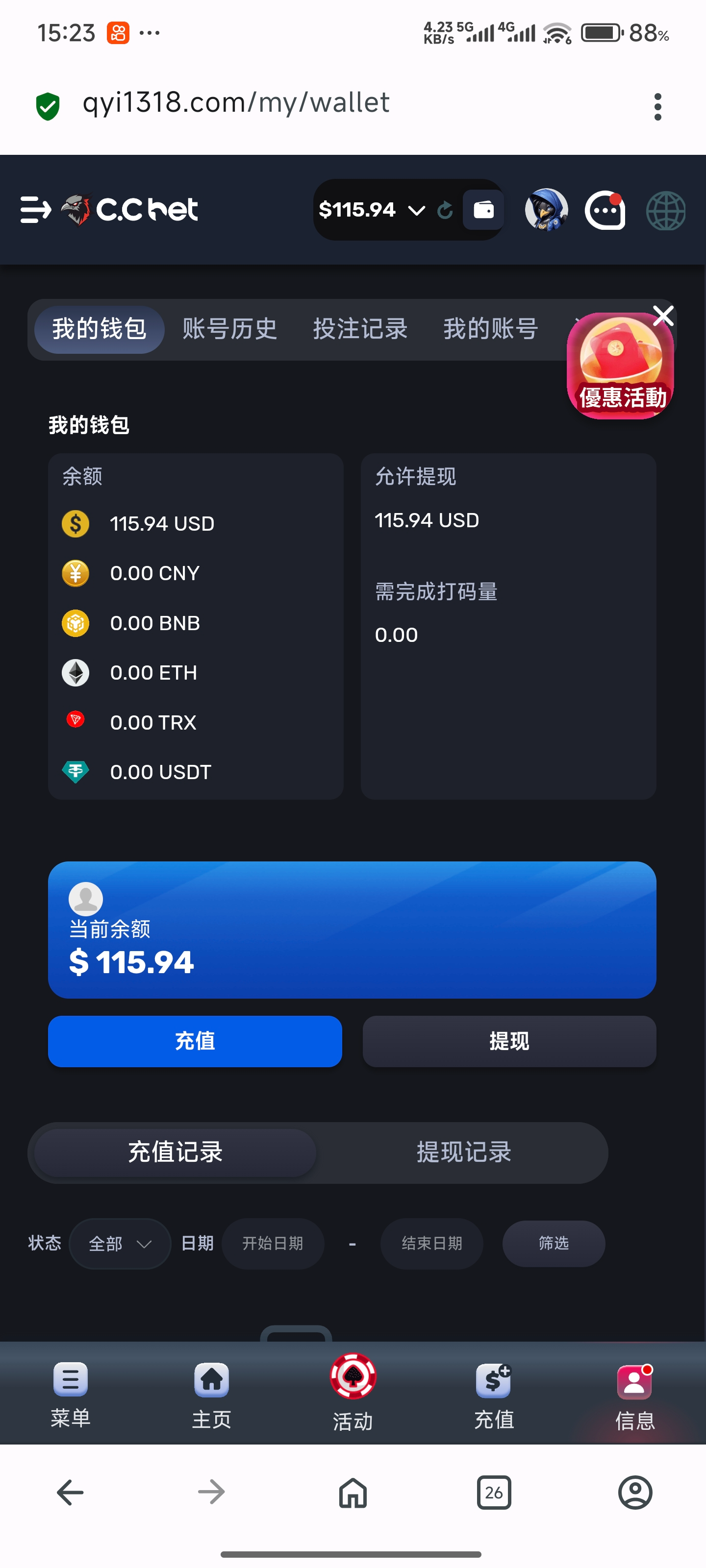Refresh the wallet balance
706x1568 pixels.
click(x=445, y=209)
